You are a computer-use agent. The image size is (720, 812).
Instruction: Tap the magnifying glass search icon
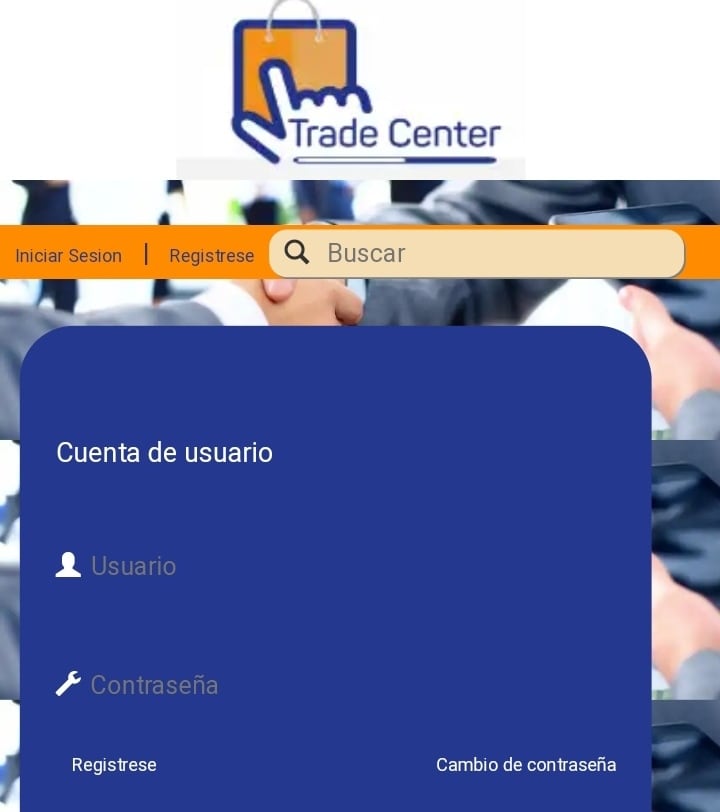pyautogui.click(x=296, y=253)
